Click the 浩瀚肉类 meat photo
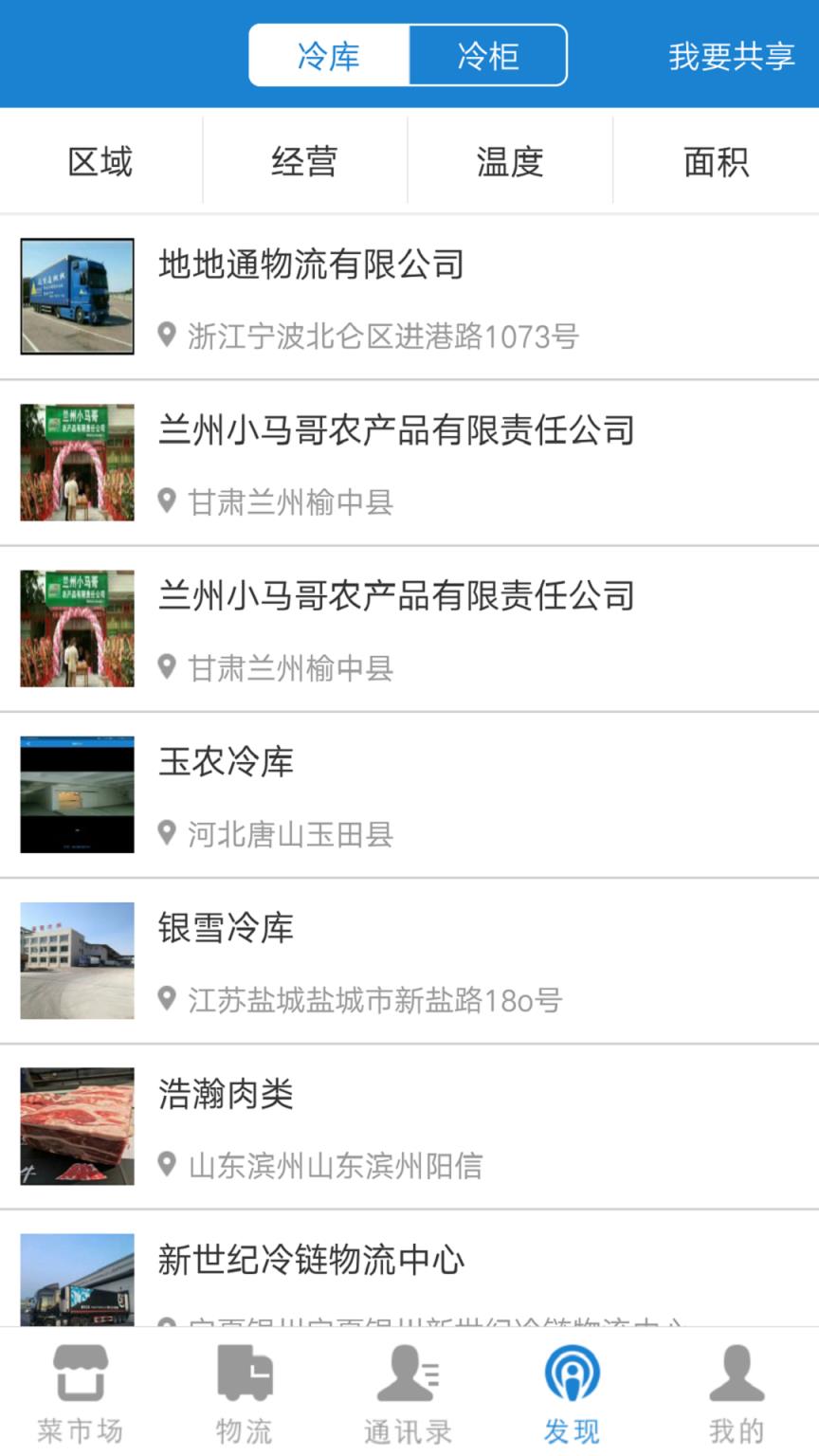The height and width of the screenshot is (1456, 819). click(x=77, y=1126)
